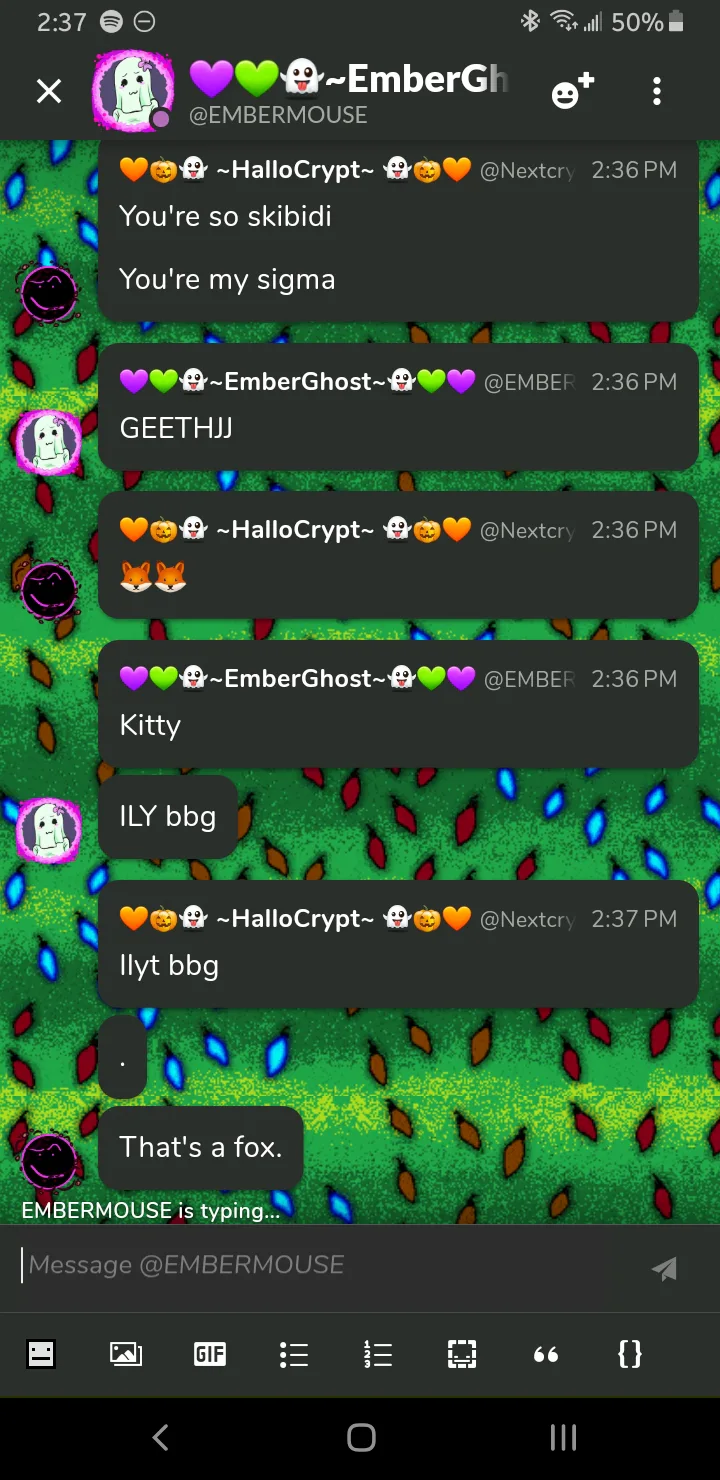Focus the Message @EMBERMOUSE text field

[x=320, y=1265]
